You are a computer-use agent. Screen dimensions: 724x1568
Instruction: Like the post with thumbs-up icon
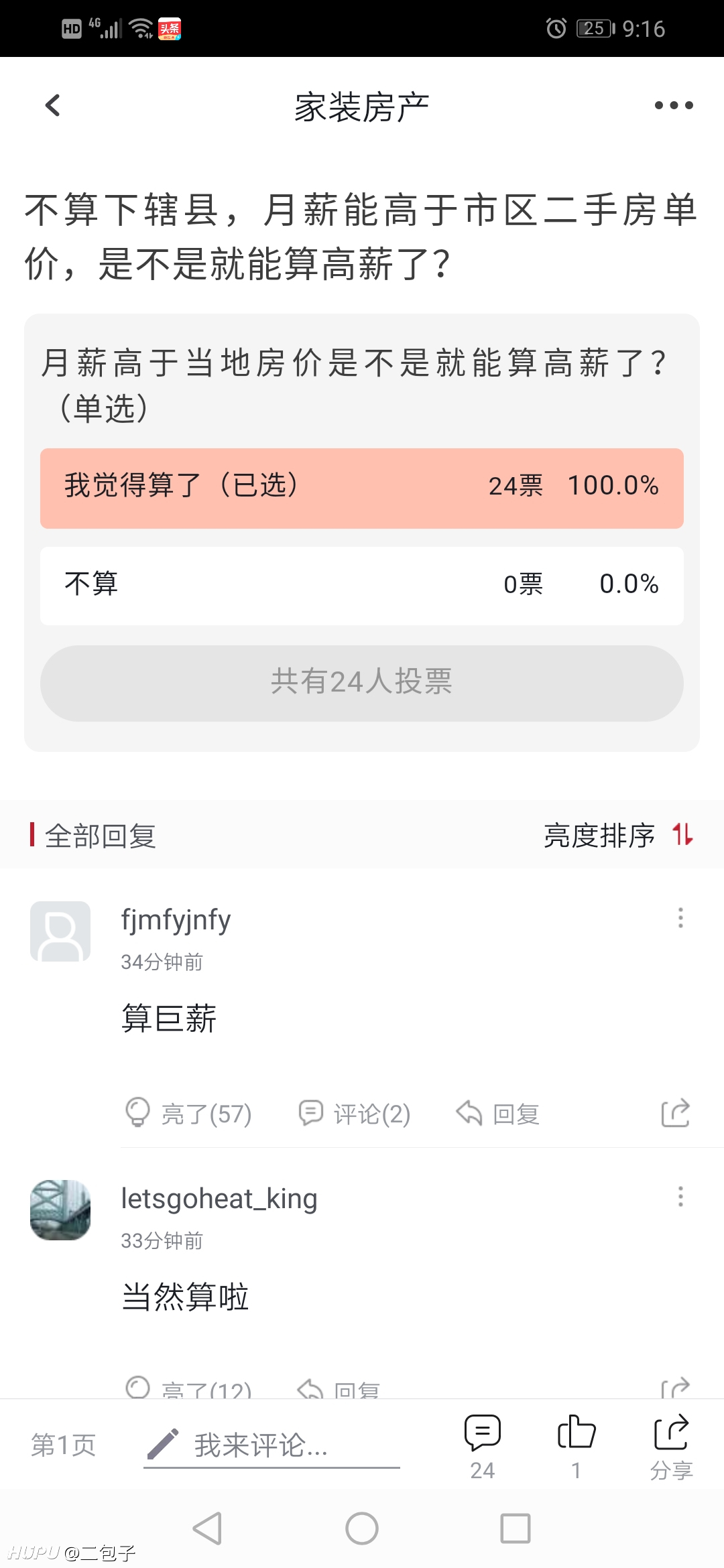(577, 1447)
